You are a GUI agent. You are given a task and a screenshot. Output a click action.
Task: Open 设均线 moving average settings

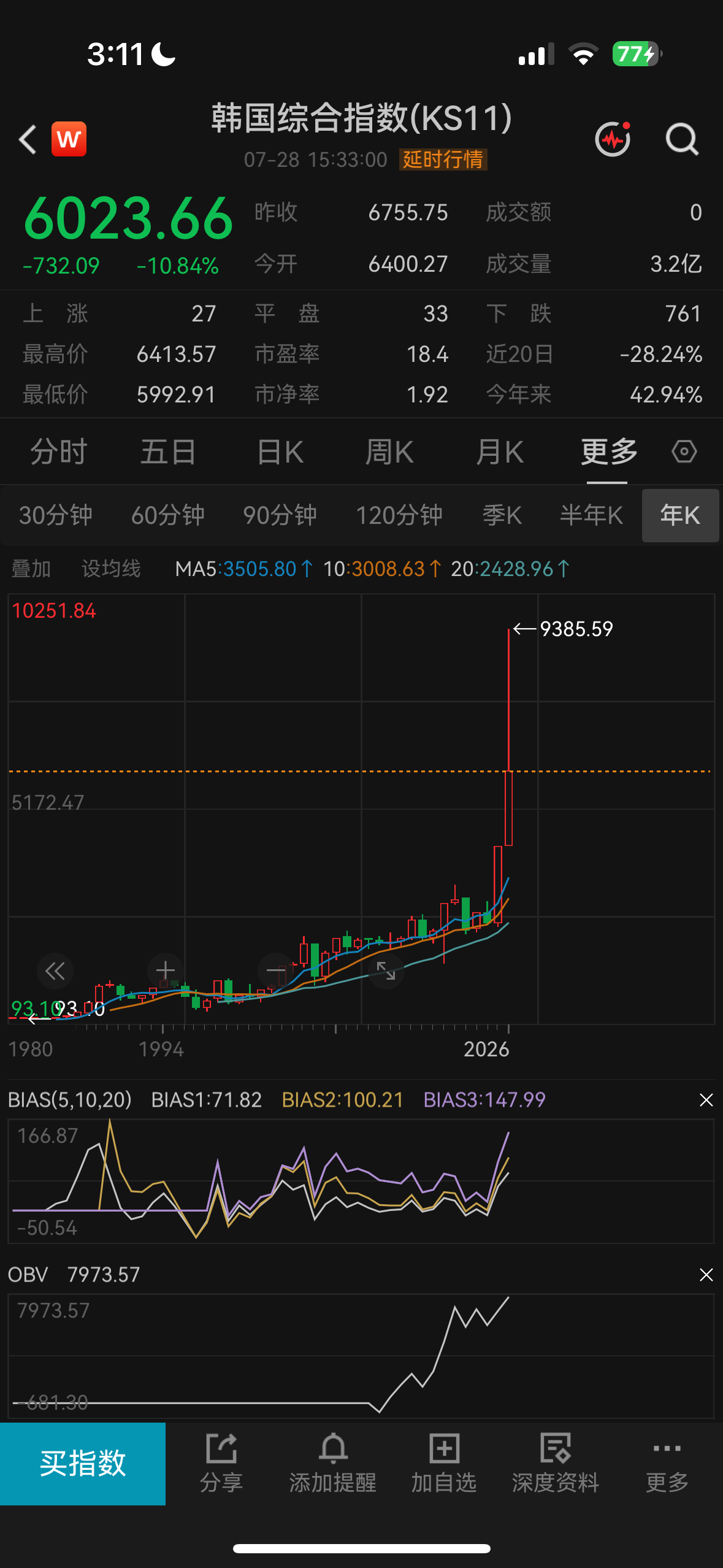tap(111, 569)
